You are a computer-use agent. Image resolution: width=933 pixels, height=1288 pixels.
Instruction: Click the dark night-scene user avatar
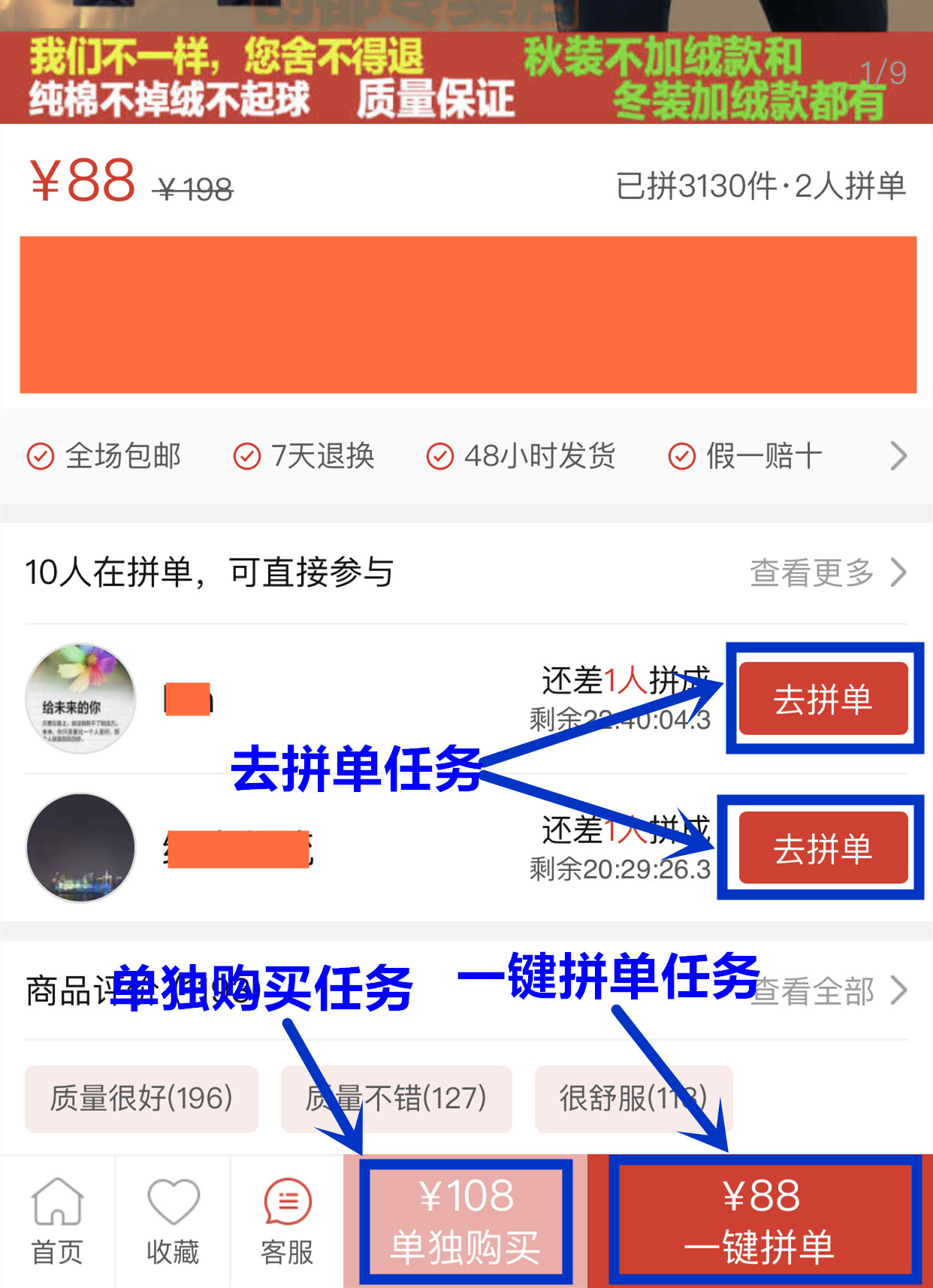80,848
